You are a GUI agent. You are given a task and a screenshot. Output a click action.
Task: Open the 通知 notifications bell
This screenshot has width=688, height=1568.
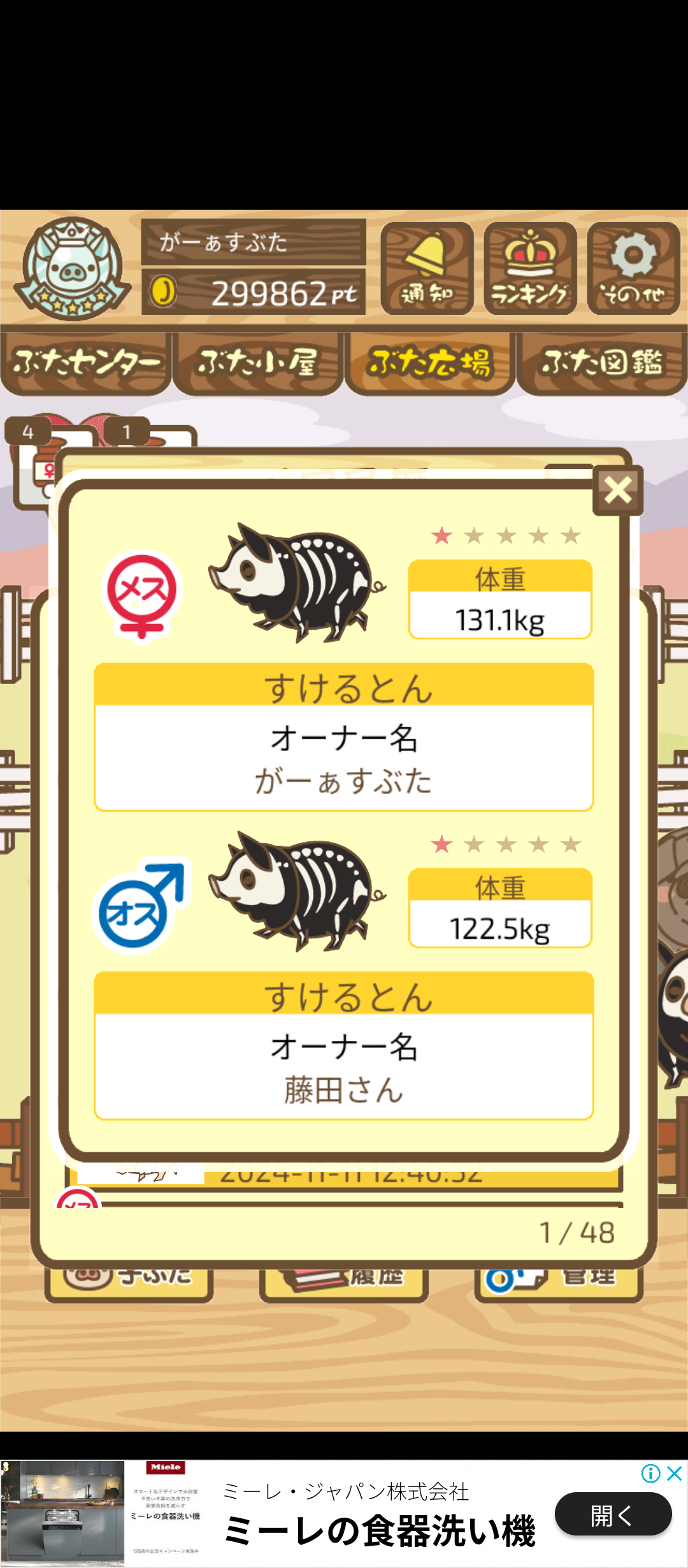tap(427, 268)
